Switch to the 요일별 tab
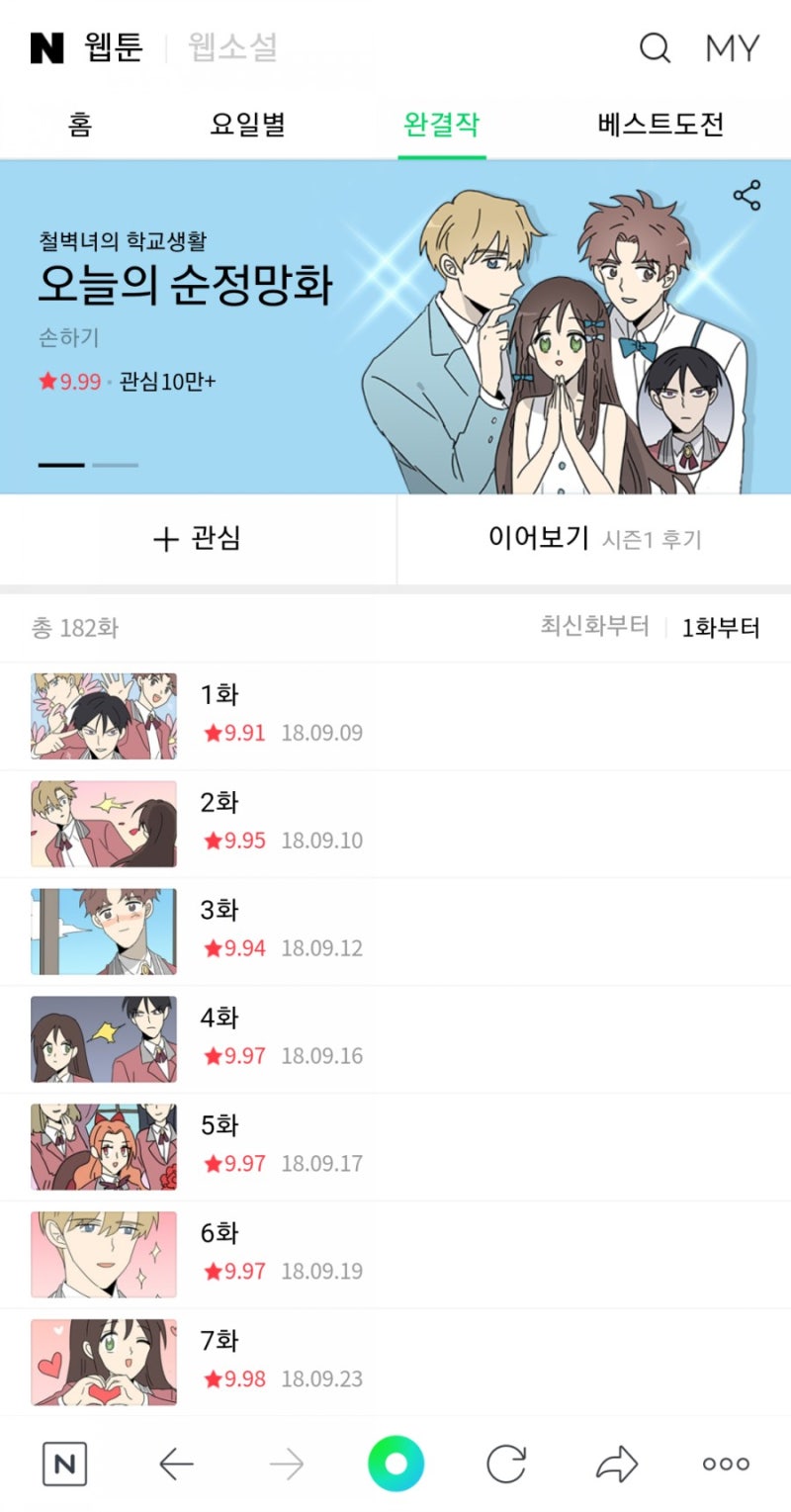 point(248,125)
